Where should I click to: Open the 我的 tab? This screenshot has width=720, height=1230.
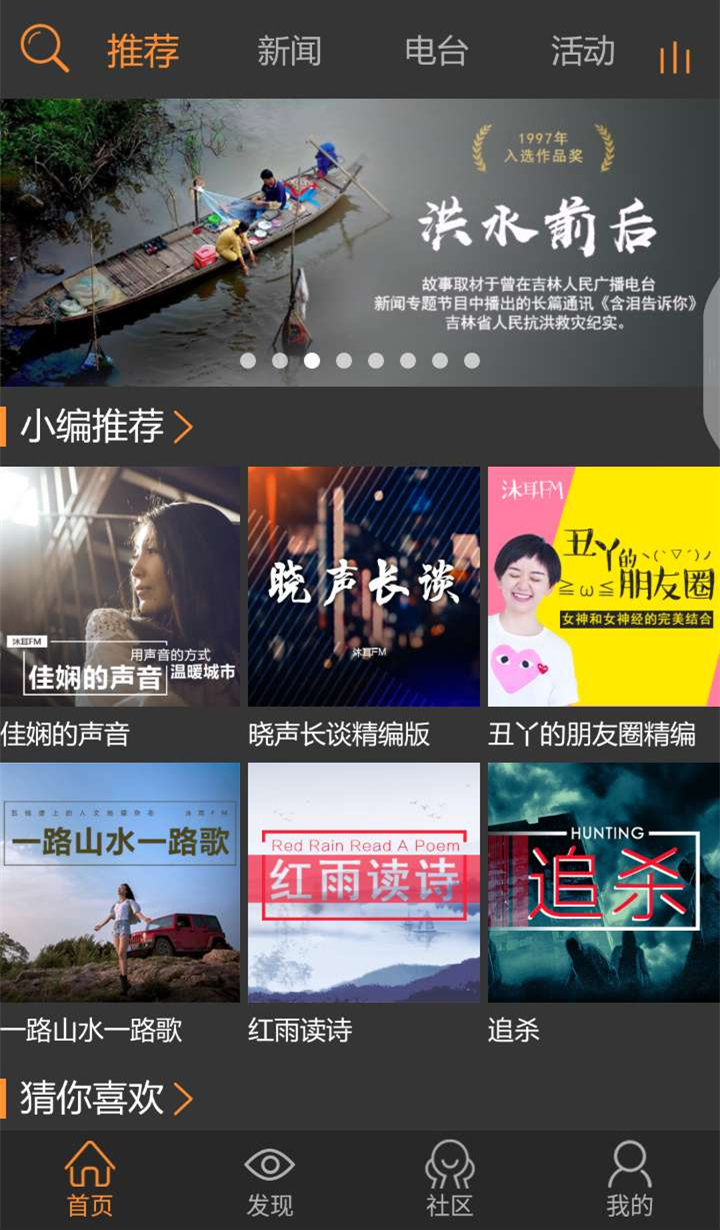(630, 1180)
